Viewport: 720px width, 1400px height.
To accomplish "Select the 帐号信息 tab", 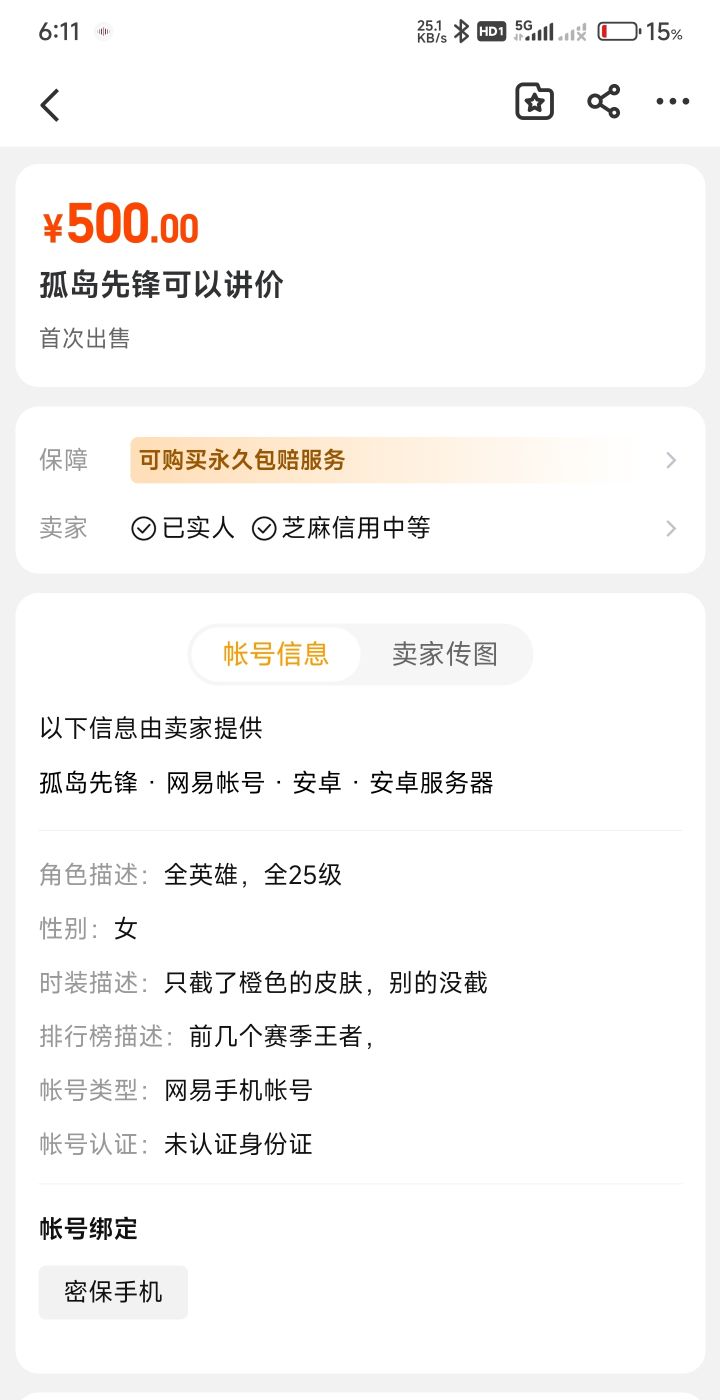I will click(x=276, y=655).
